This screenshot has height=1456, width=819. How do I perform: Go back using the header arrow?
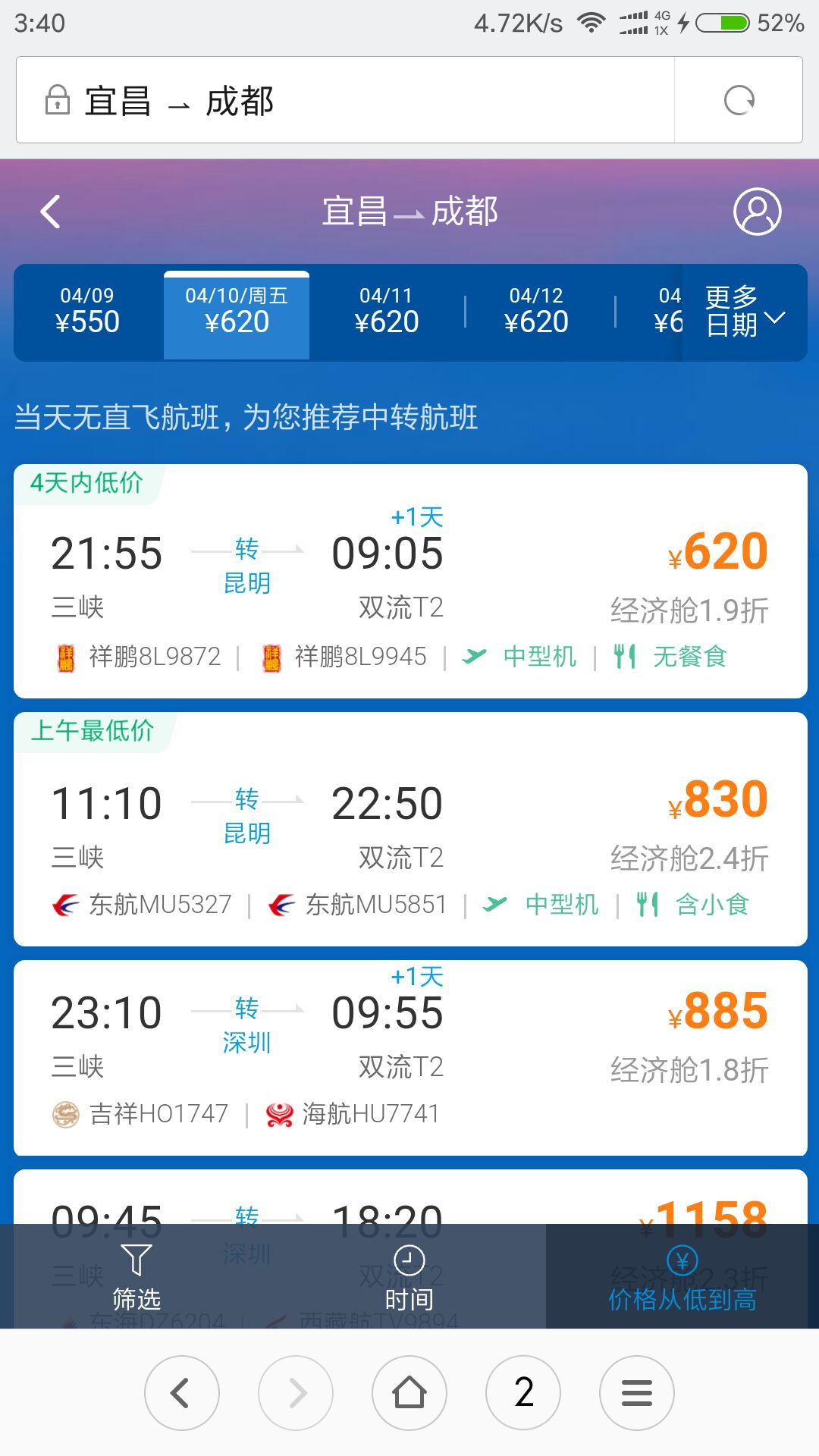click(51, 212)
